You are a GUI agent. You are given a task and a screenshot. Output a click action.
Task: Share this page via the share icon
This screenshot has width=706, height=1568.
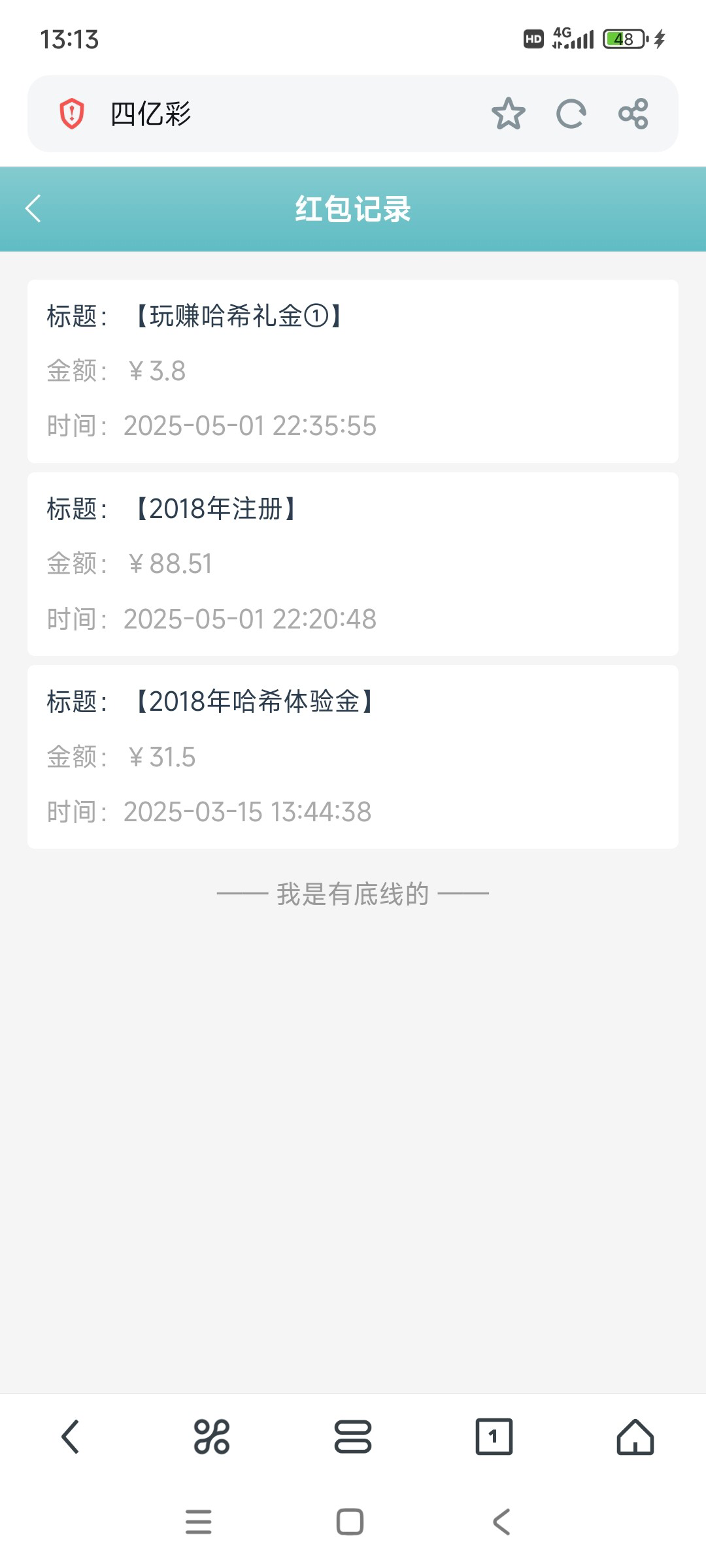[633, 114]
